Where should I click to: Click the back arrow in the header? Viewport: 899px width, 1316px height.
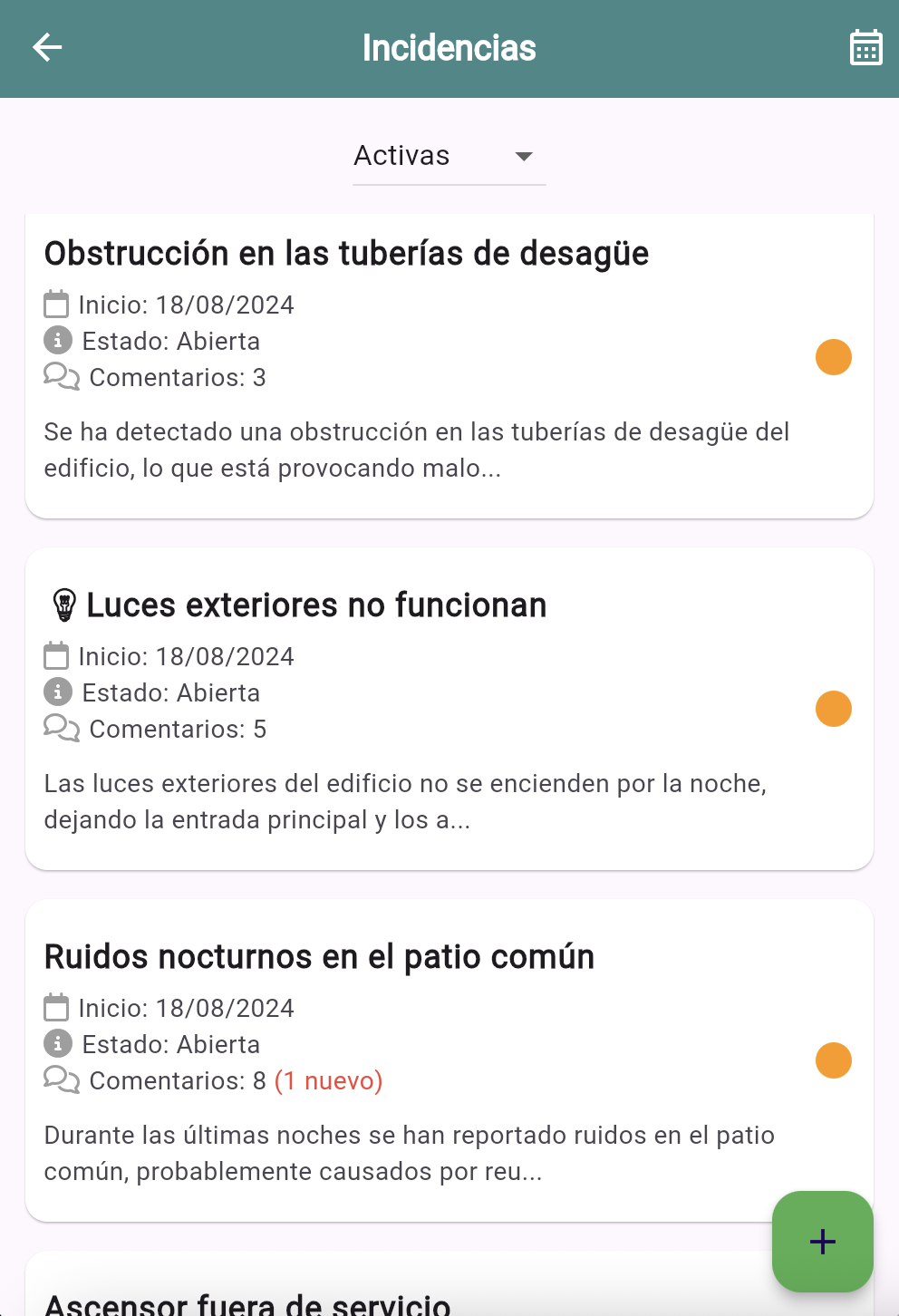pos(46,48)
